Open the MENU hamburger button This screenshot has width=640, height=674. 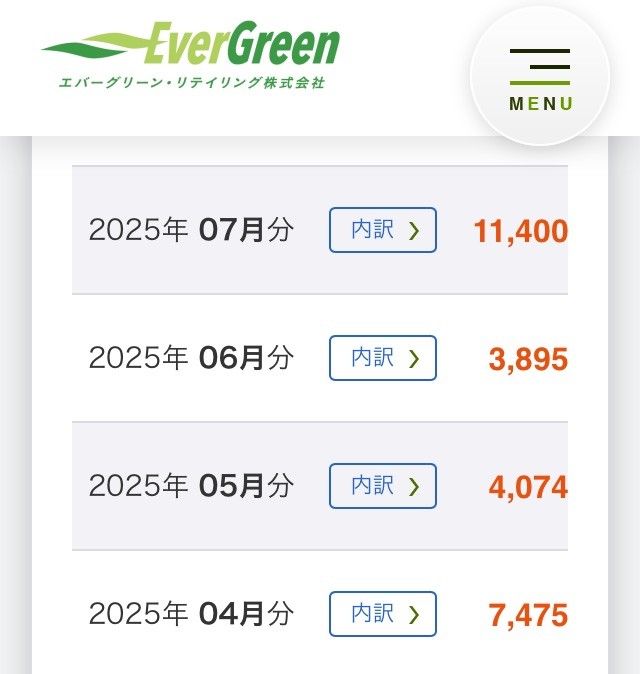[x=540, y=77]
